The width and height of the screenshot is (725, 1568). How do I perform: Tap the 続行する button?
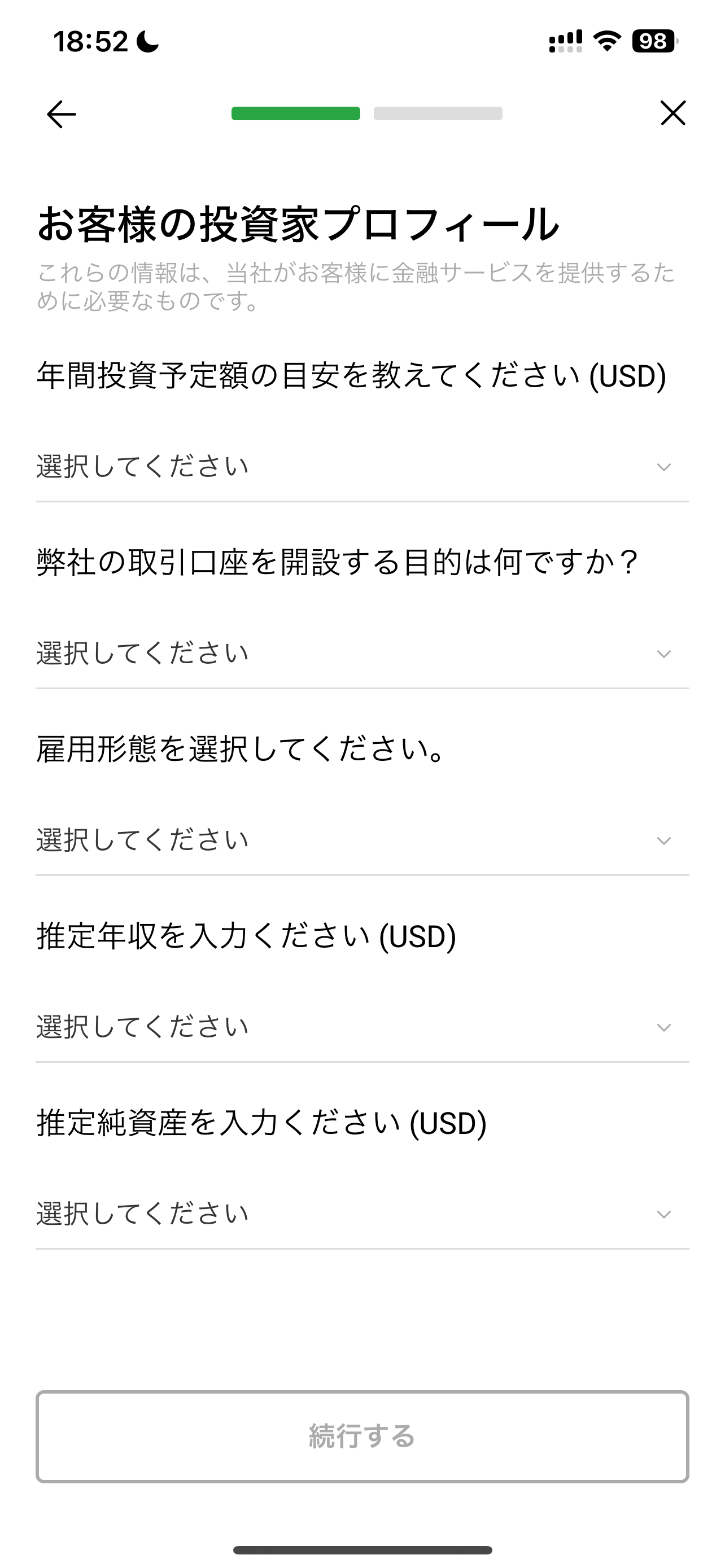tap(362, 1436)
